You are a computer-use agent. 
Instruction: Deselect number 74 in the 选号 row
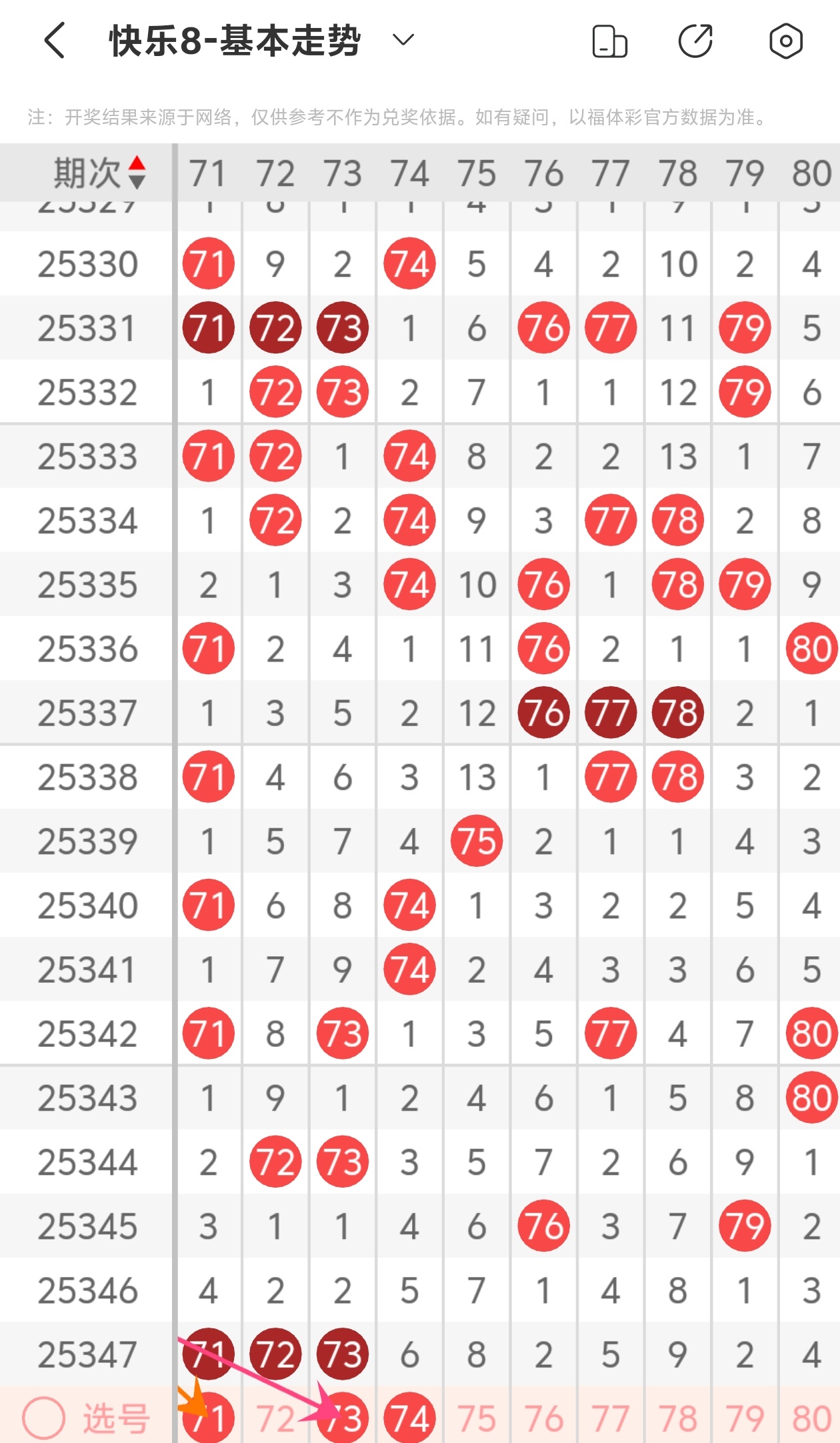coord(409,1418)
